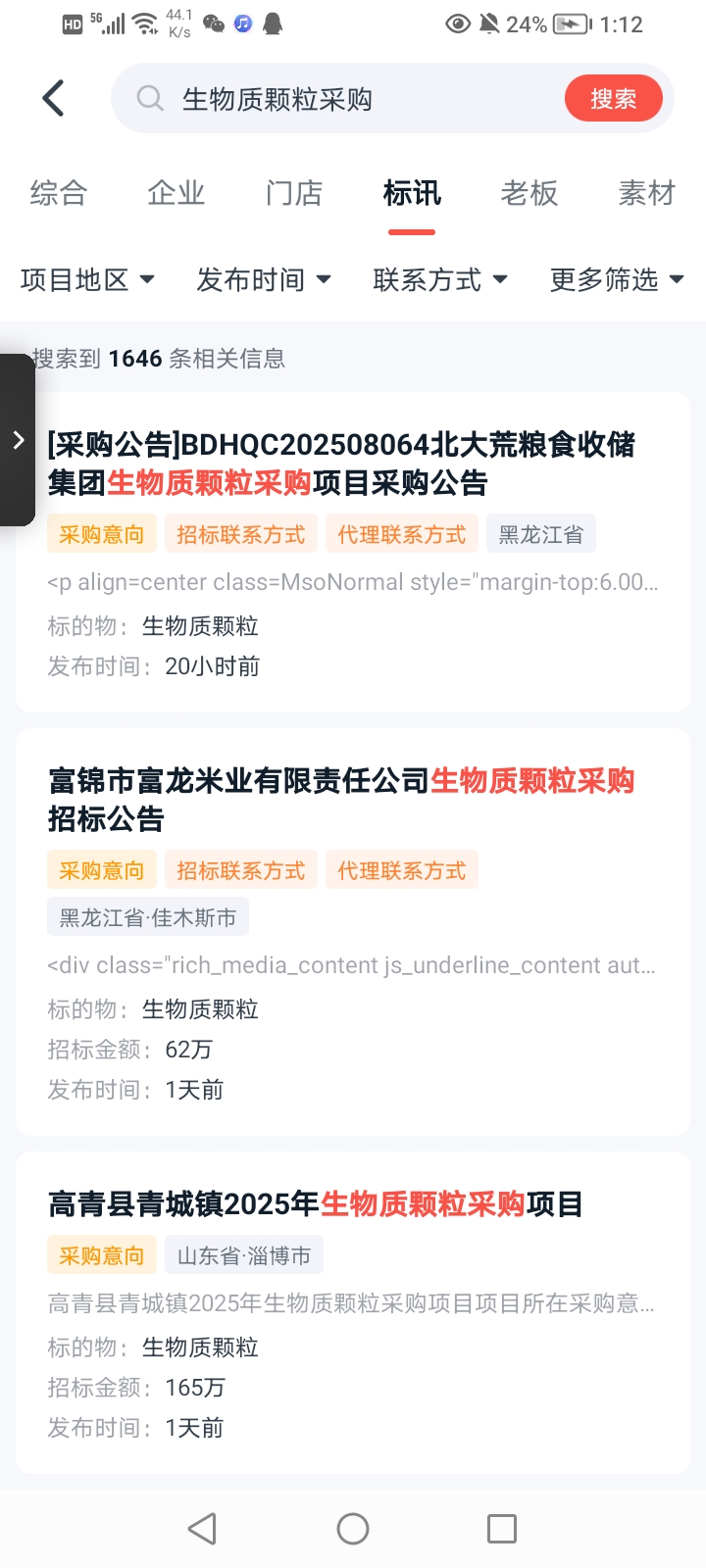706x1568 pixels.
Task: Open the 高青县青城镇2025年 project listing
Action: 316,1204
